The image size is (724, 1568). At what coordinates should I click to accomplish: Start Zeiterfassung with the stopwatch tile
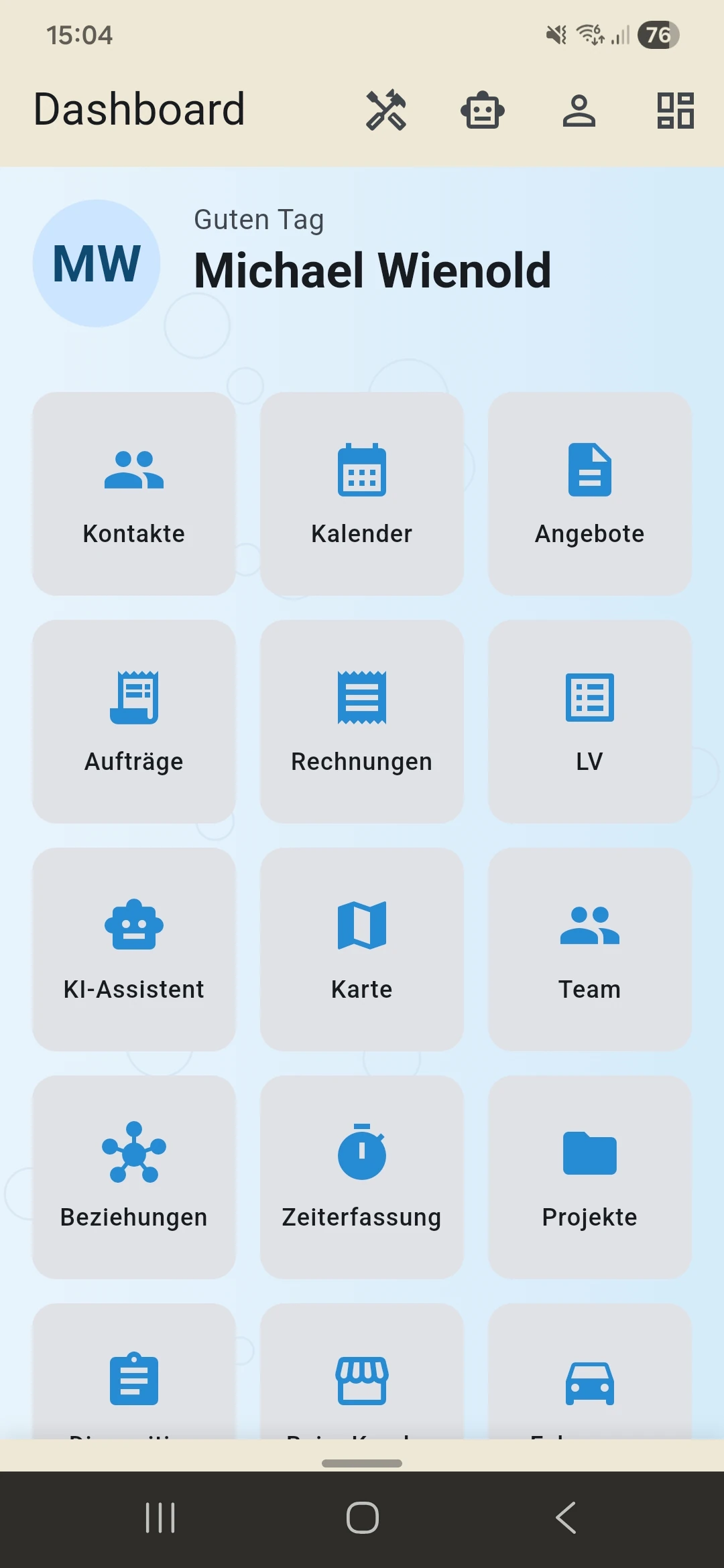tap(361, 1176)
